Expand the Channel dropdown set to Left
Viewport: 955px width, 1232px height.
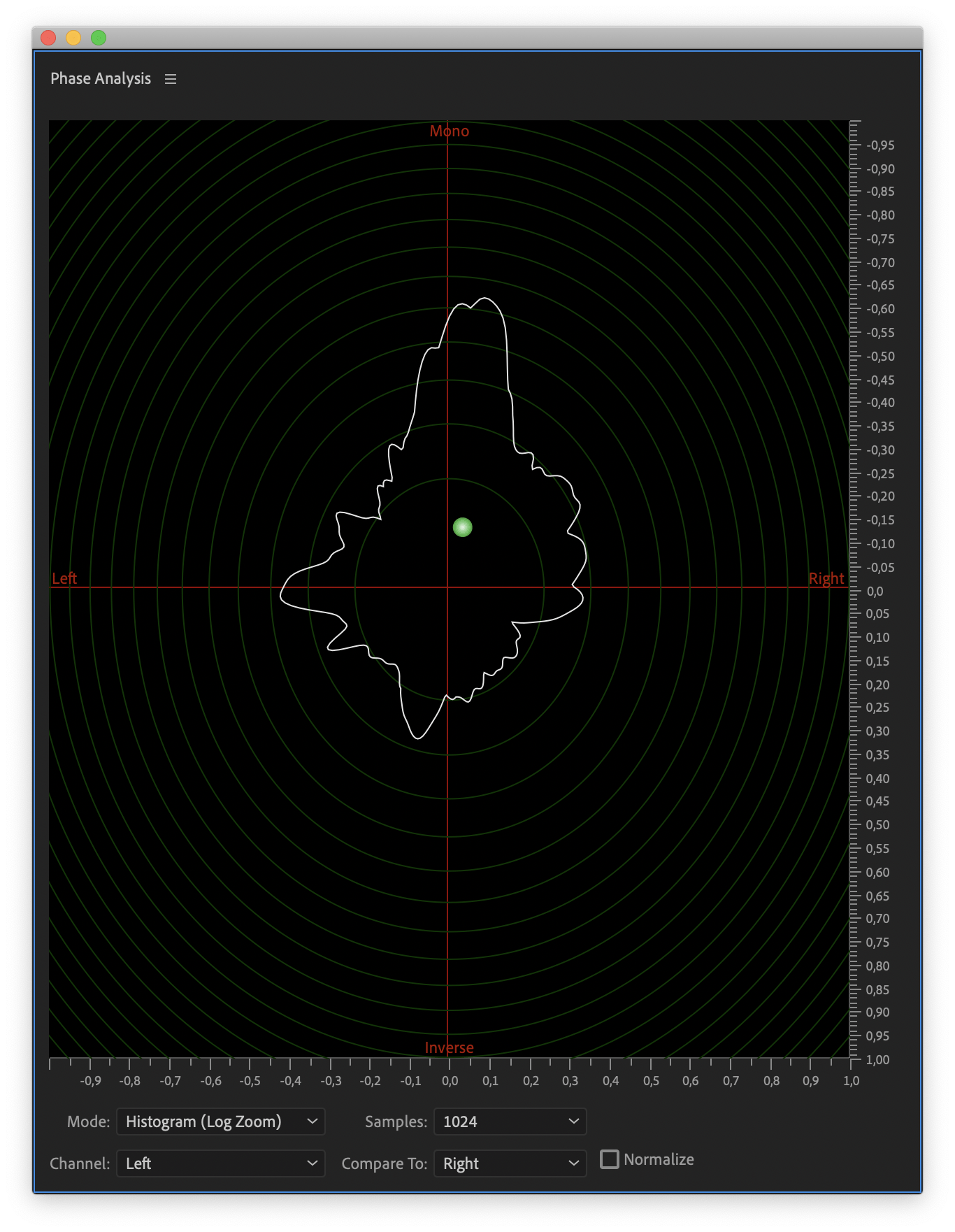(221, 1163)
